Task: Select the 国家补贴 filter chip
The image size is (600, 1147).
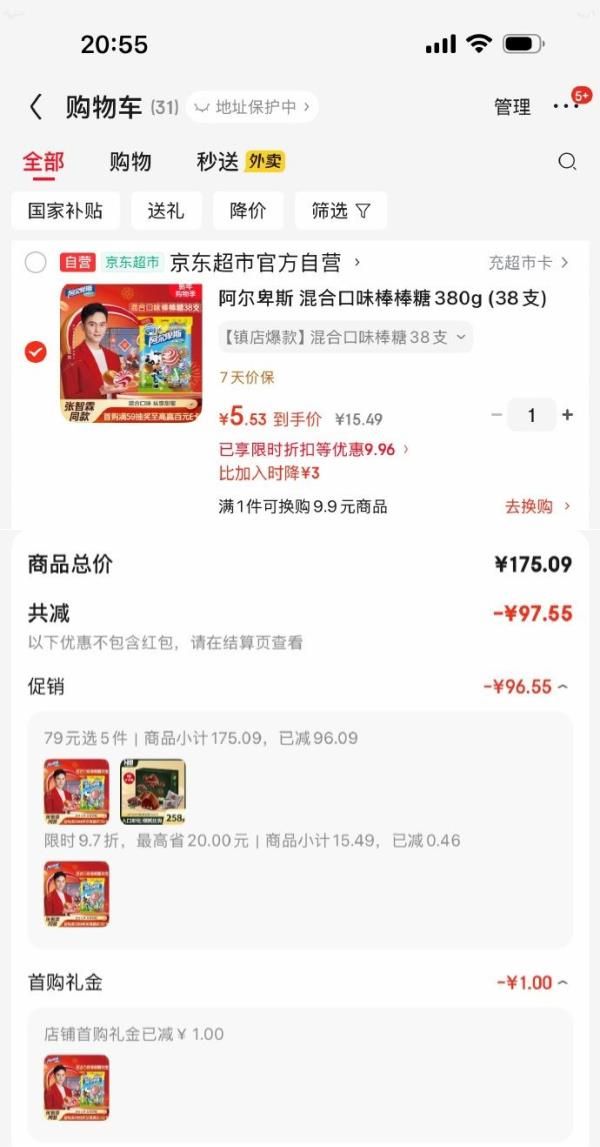Action: 65,211
